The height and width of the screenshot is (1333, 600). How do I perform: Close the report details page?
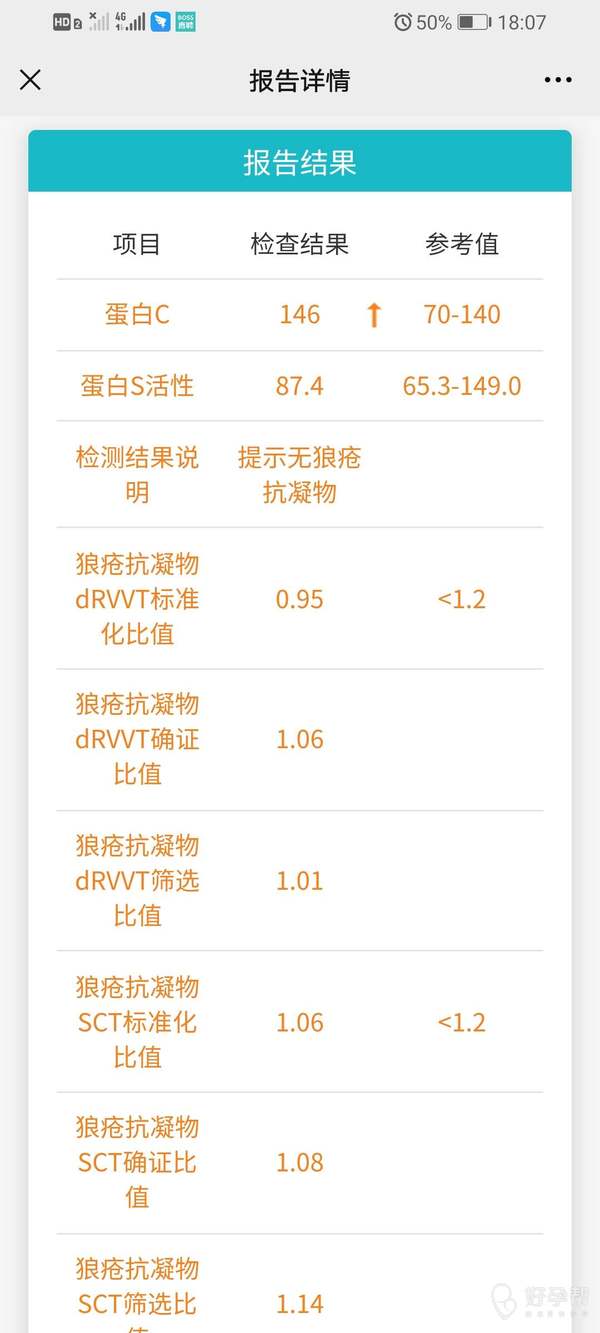coord(30,80)
